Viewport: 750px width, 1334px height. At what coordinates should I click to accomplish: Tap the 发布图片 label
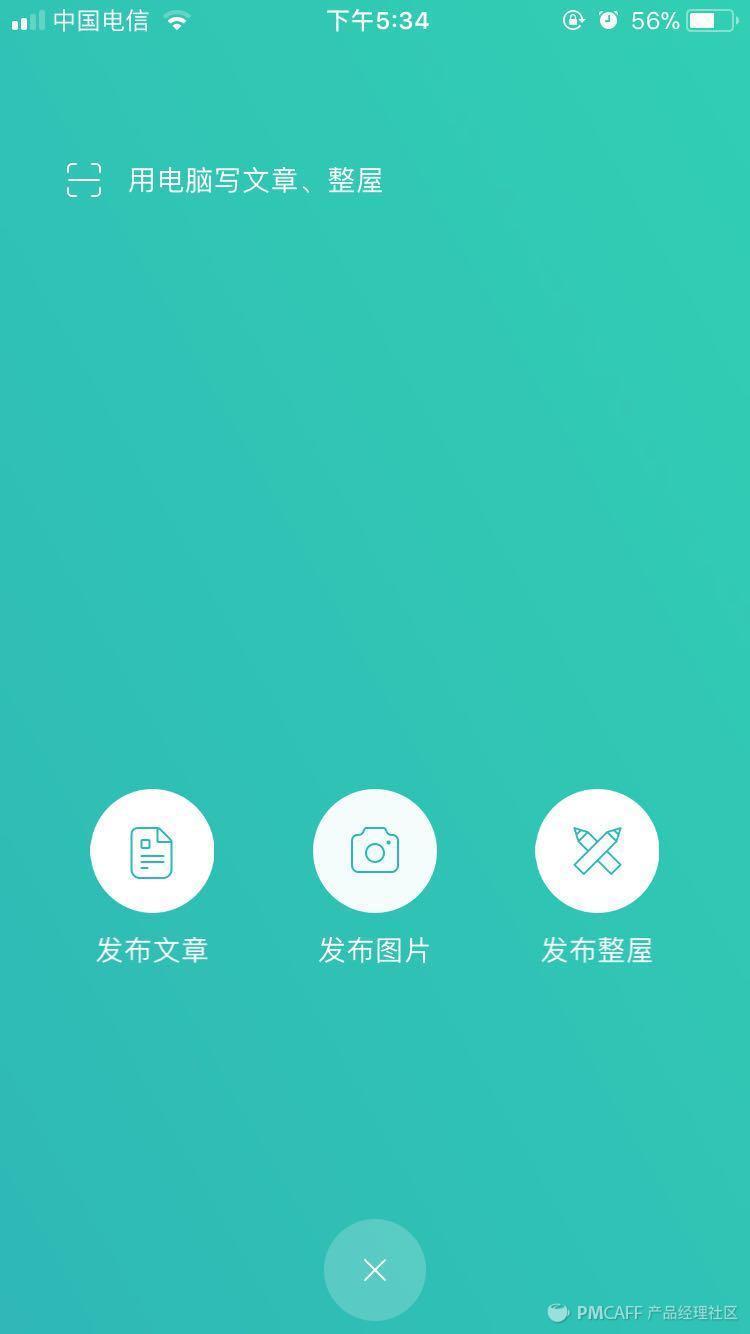coord(375,951)
